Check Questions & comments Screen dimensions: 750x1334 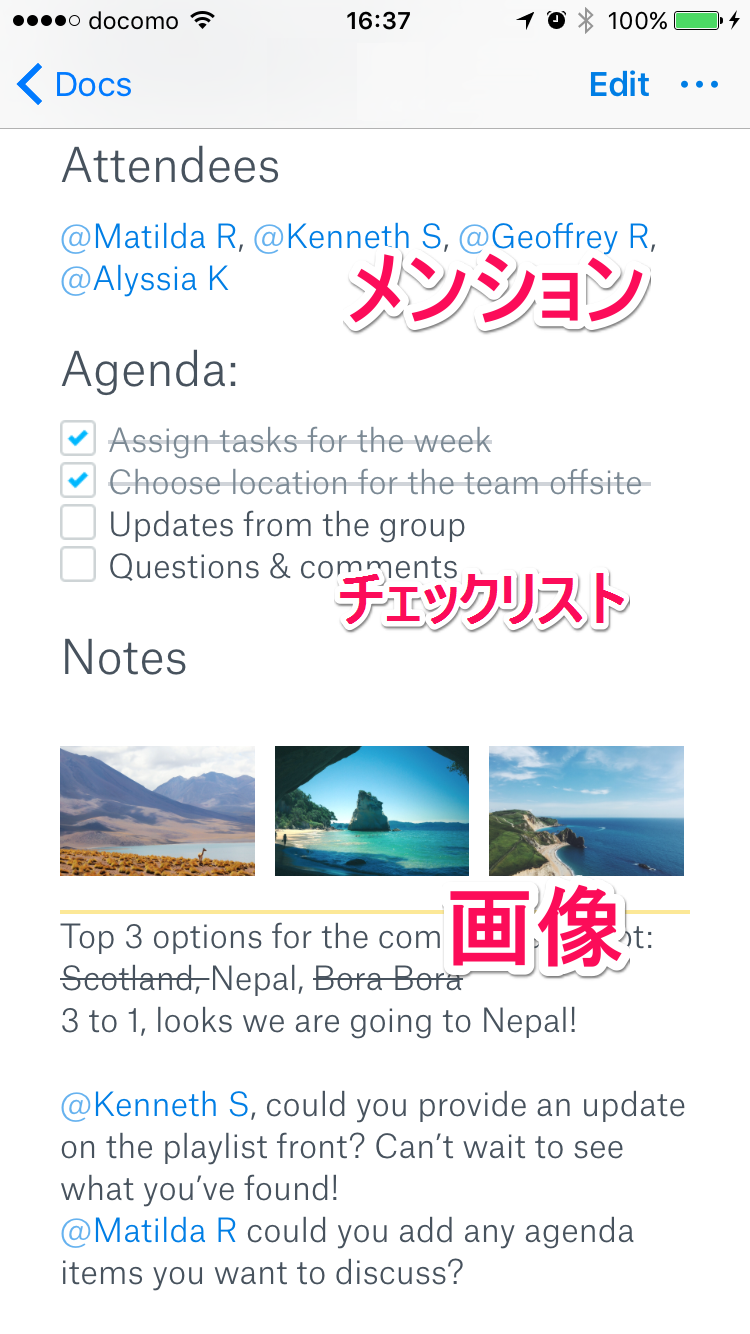[78, 565]
